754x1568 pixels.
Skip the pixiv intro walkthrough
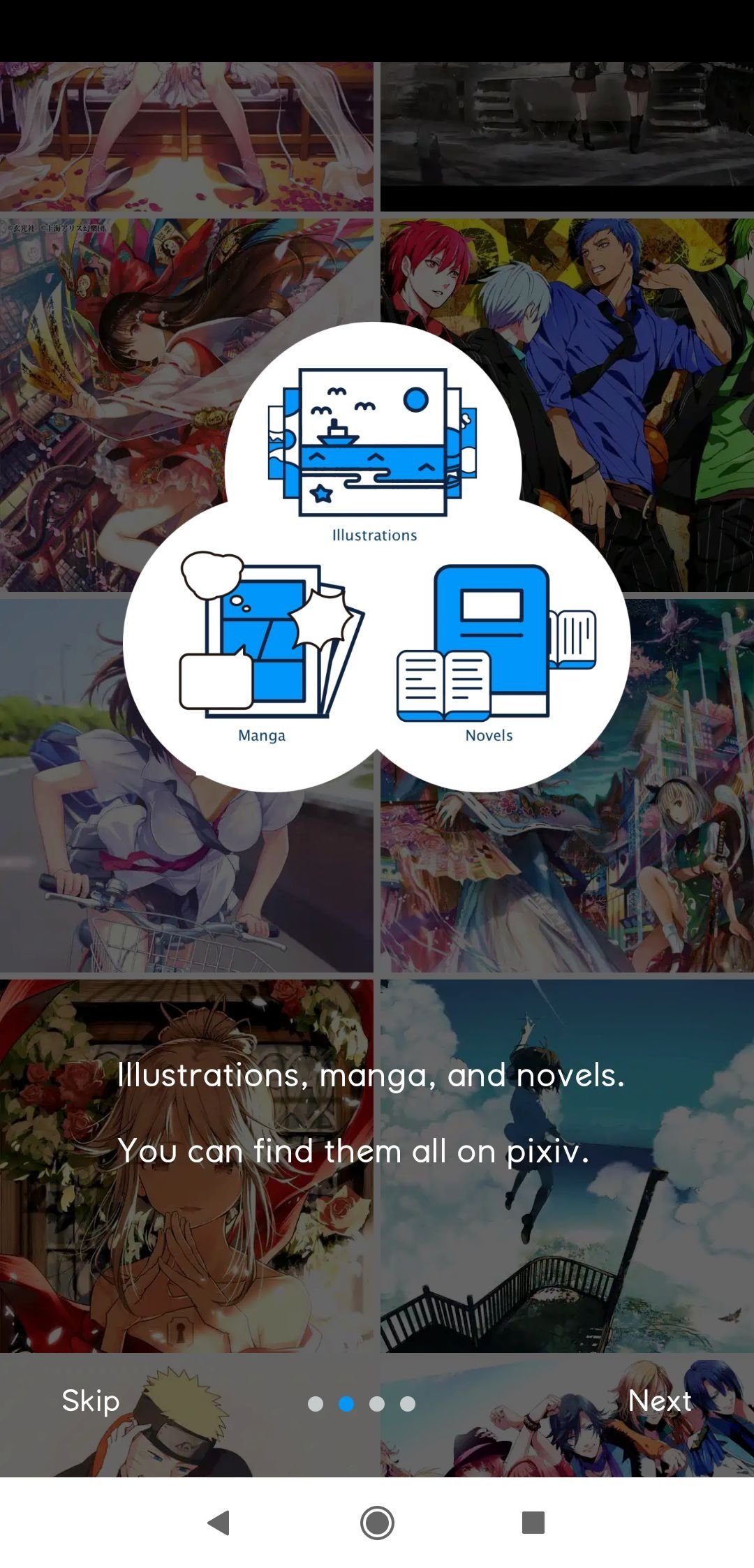coord(91,1402)
